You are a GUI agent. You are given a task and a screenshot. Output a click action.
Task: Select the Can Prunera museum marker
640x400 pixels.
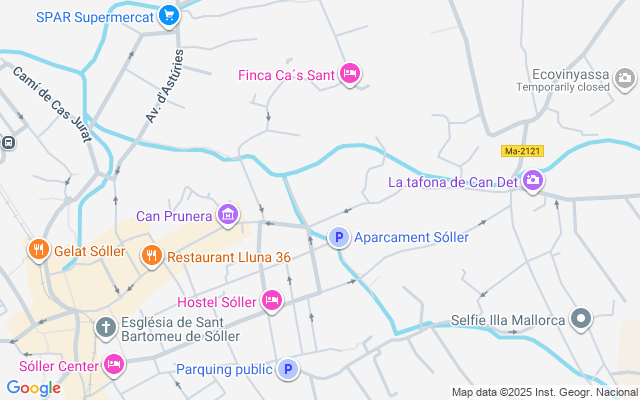point(228,215)
